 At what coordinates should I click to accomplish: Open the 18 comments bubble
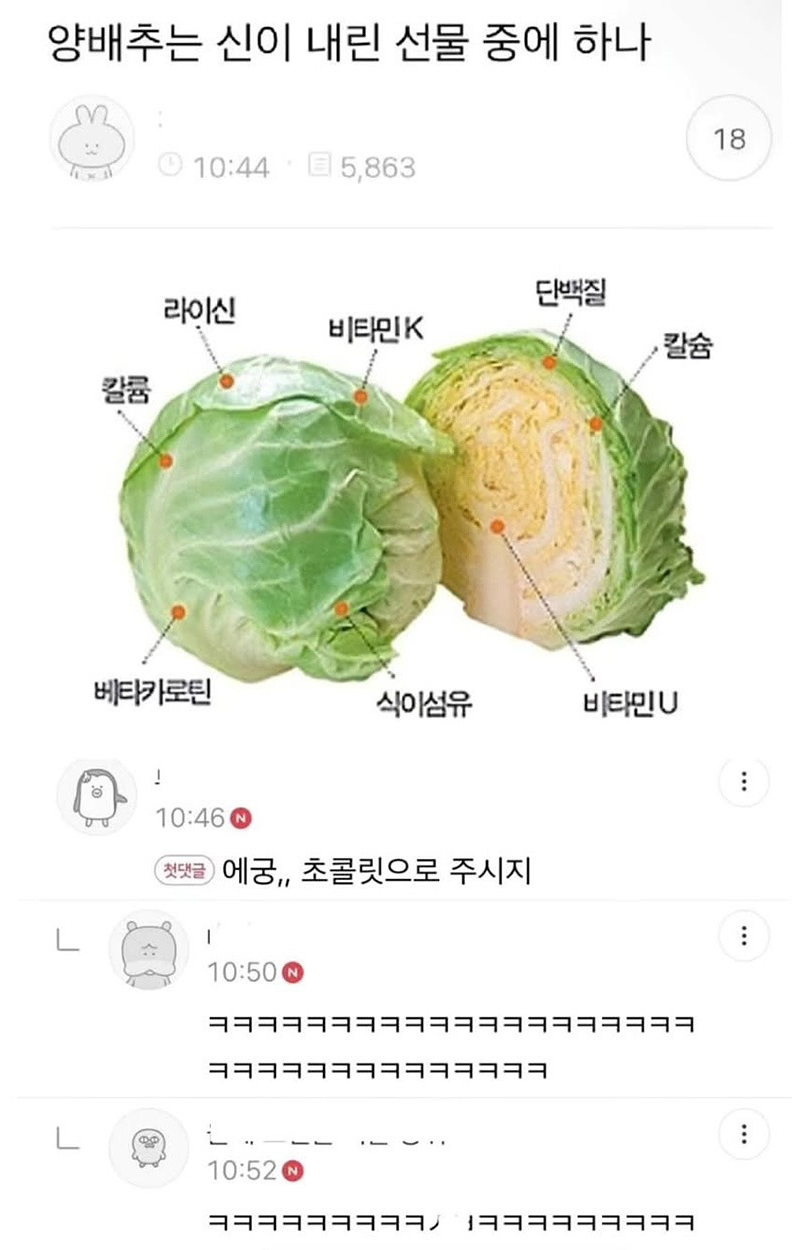730,138
